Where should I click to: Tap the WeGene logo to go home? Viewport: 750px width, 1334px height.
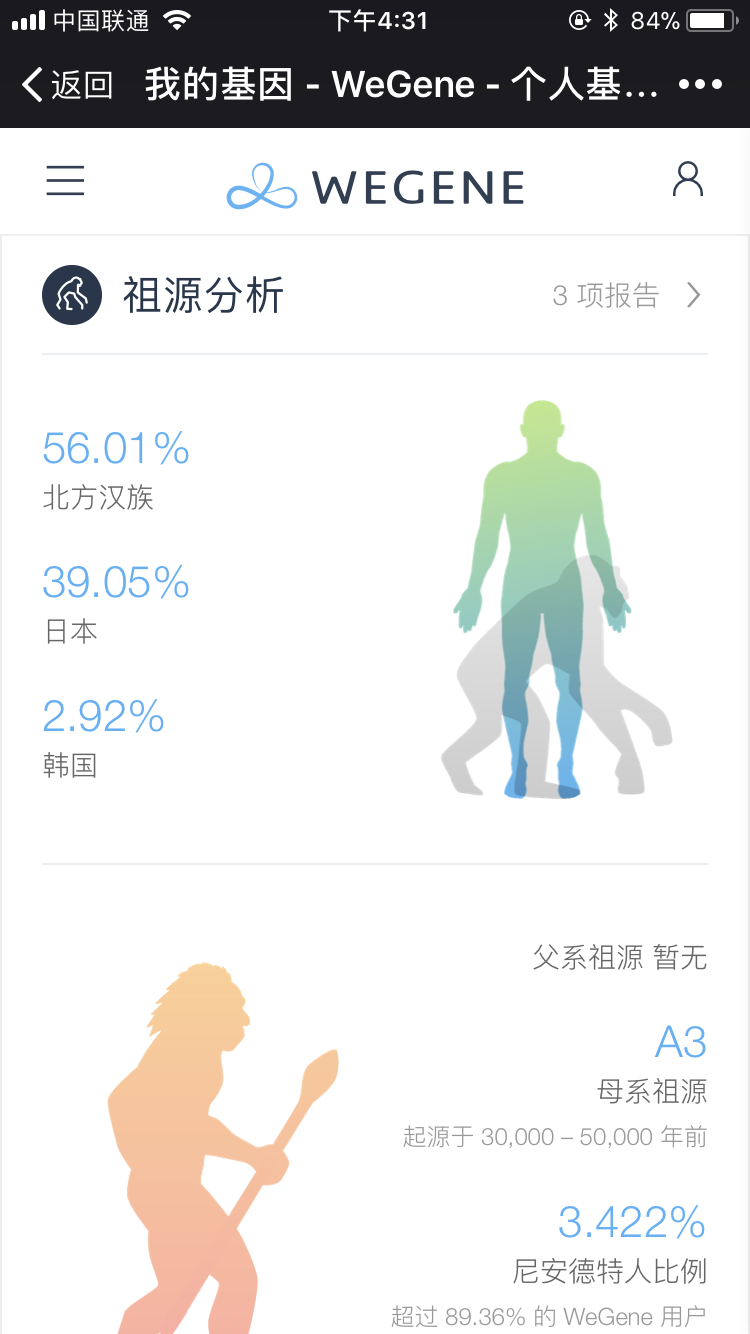[376, 187]
